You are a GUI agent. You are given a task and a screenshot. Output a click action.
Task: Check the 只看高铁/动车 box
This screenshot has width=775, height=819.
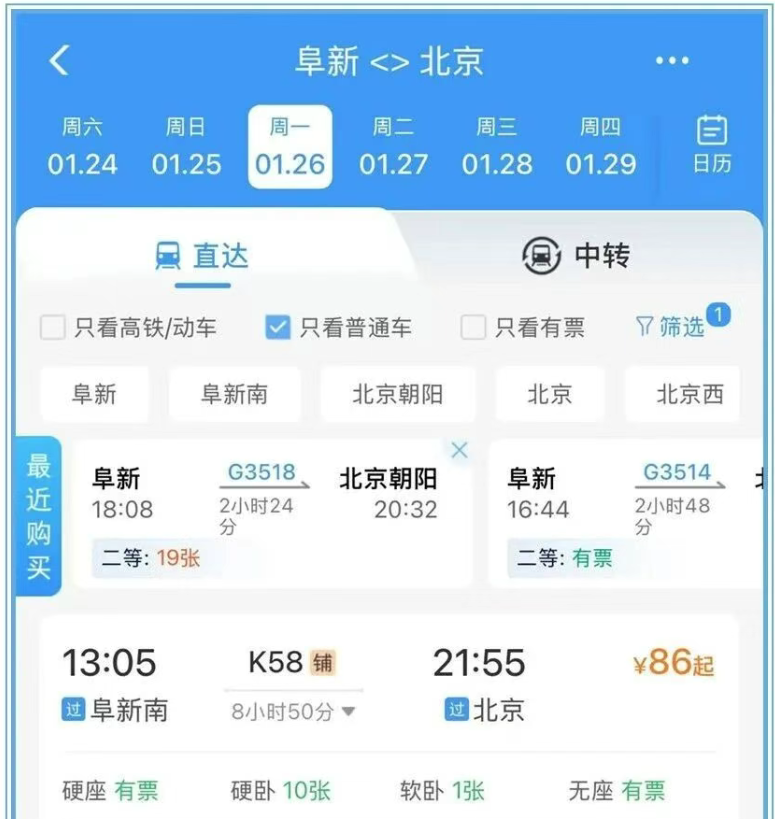point(53,328)
